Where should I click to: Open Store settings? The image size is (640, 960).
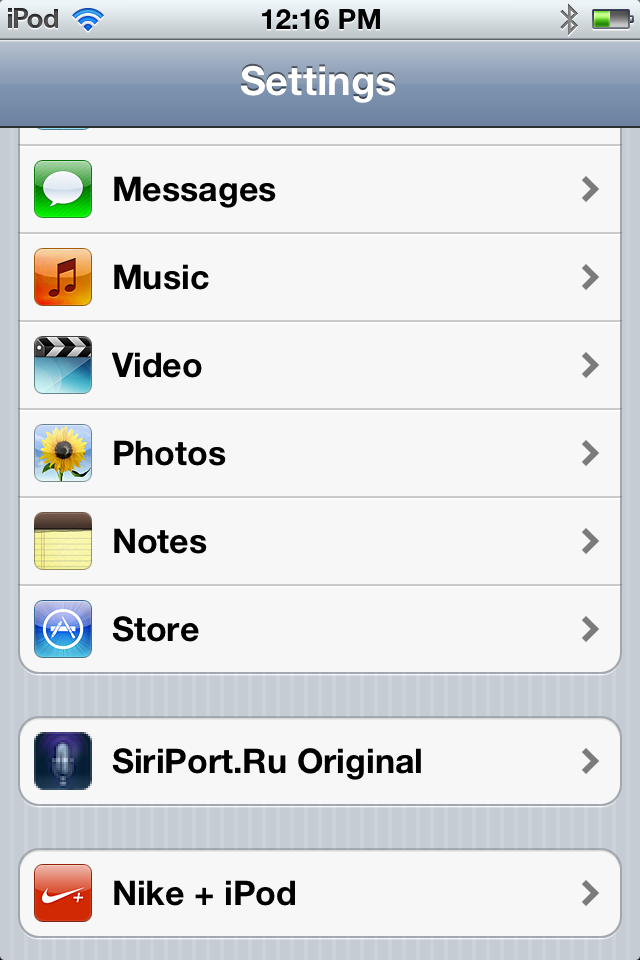(320, 630)
